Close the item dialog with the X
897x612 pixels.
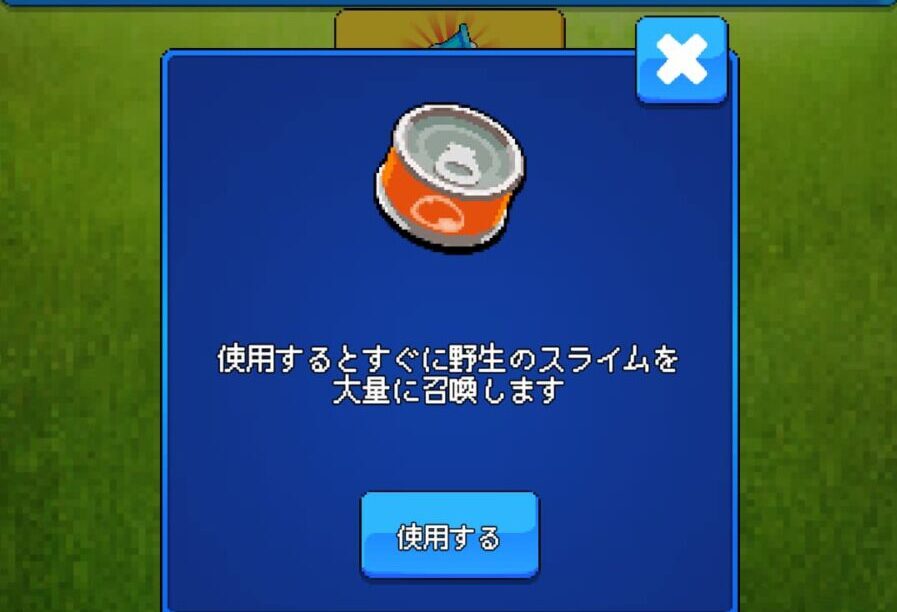click(x=682, y=60)
